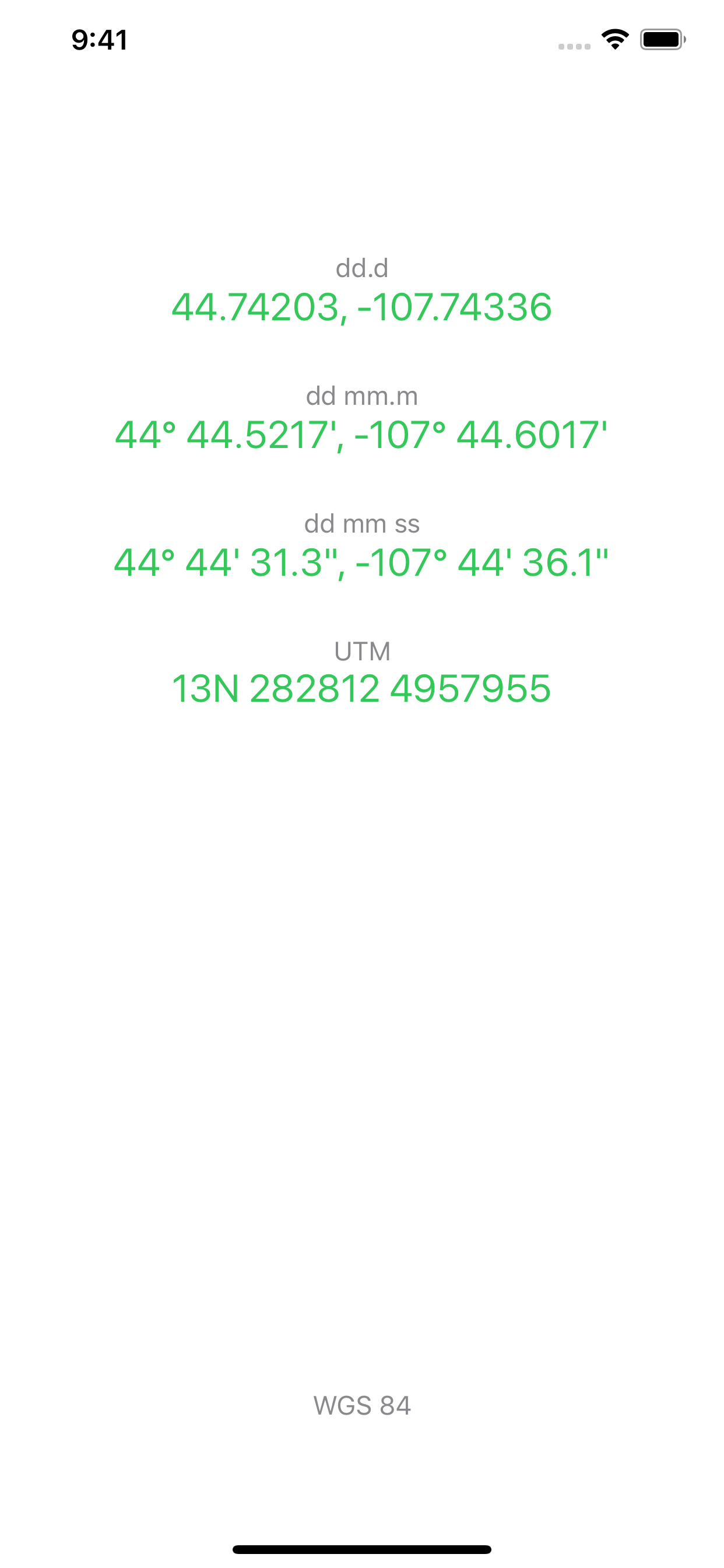Tap the dd mm ss section header
Image resolution: width=724 pixels, height=1568 pixels.
[x=362, y=523]
